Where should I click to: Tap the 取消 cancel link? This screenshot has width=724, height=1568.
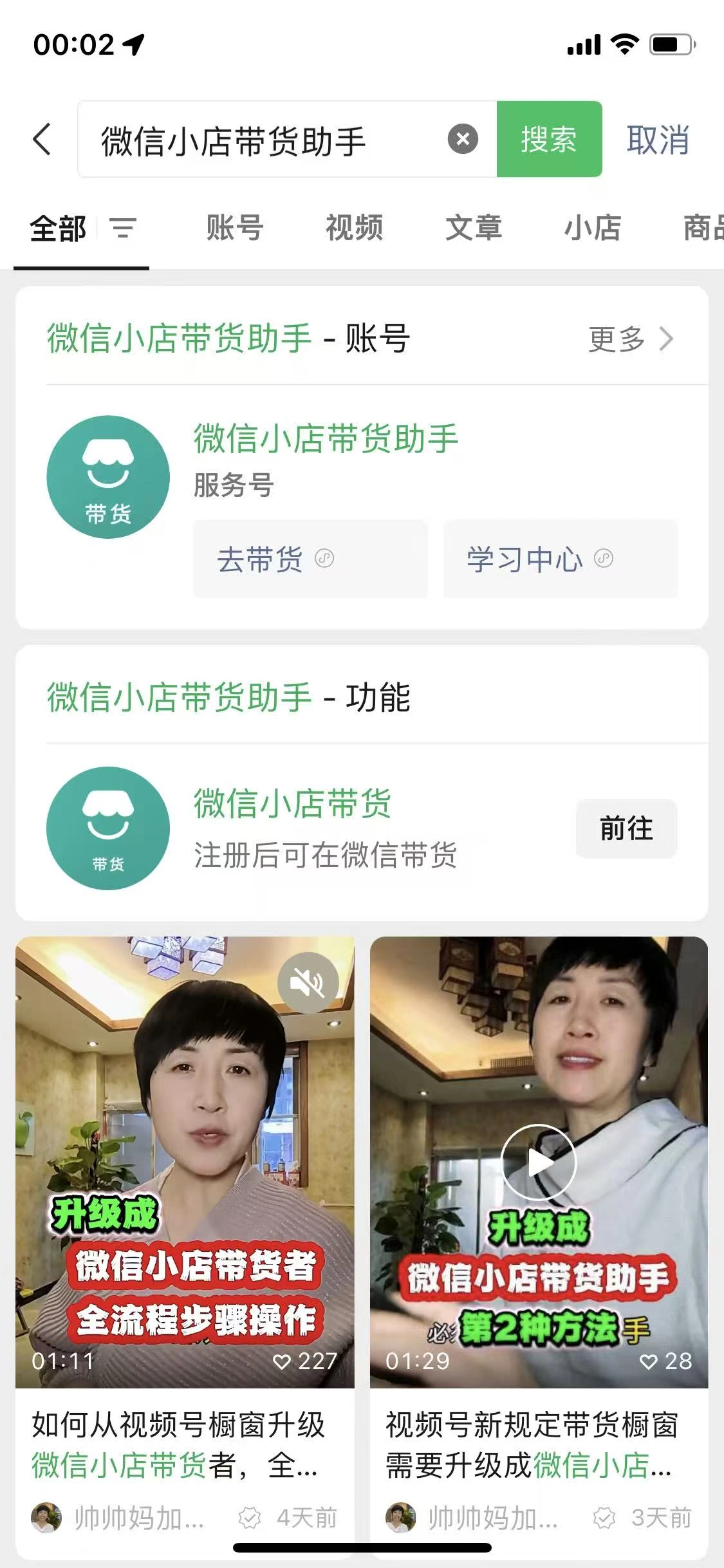coord(658,138)
